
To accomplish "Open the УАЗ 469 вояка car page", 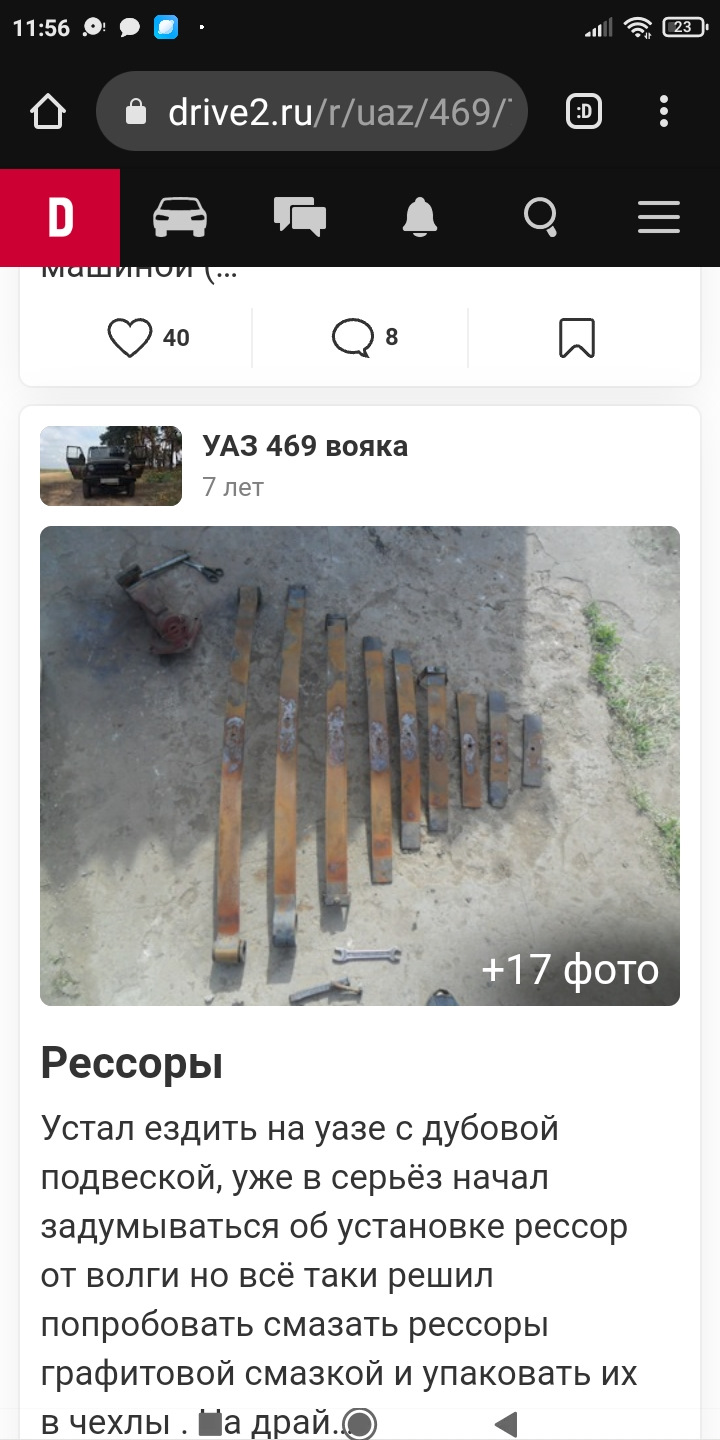I will click(305, 446).
